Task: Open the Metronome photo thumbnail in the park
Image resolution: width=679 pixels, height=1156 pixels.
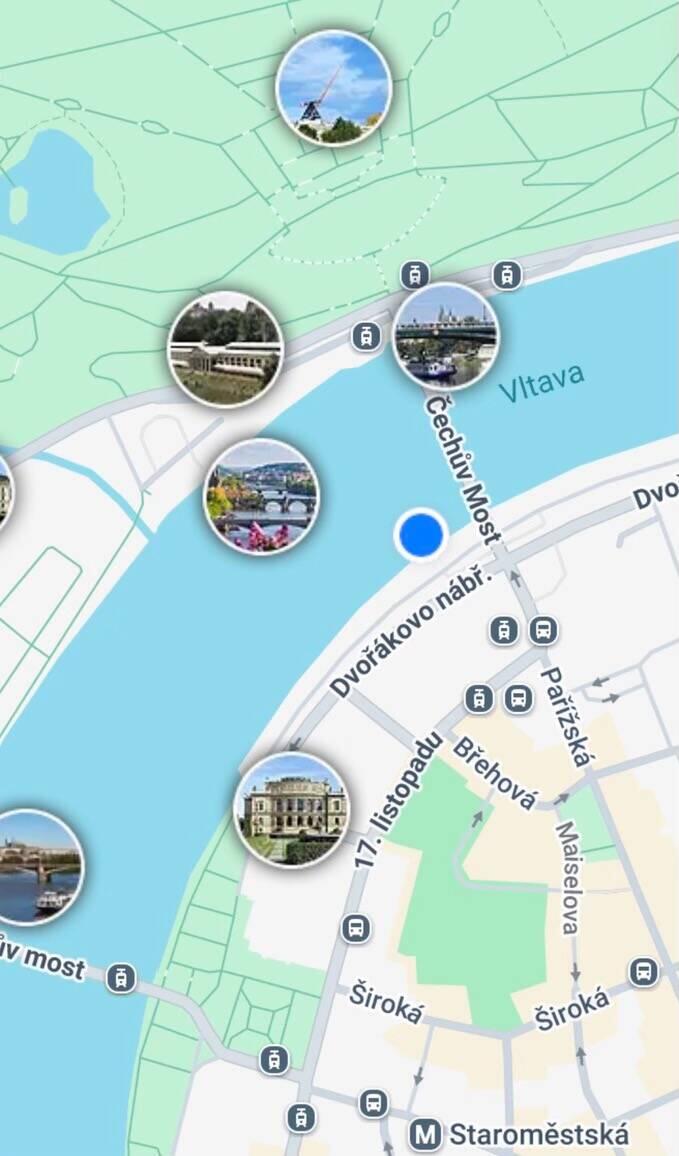Action: click(333, 88)
